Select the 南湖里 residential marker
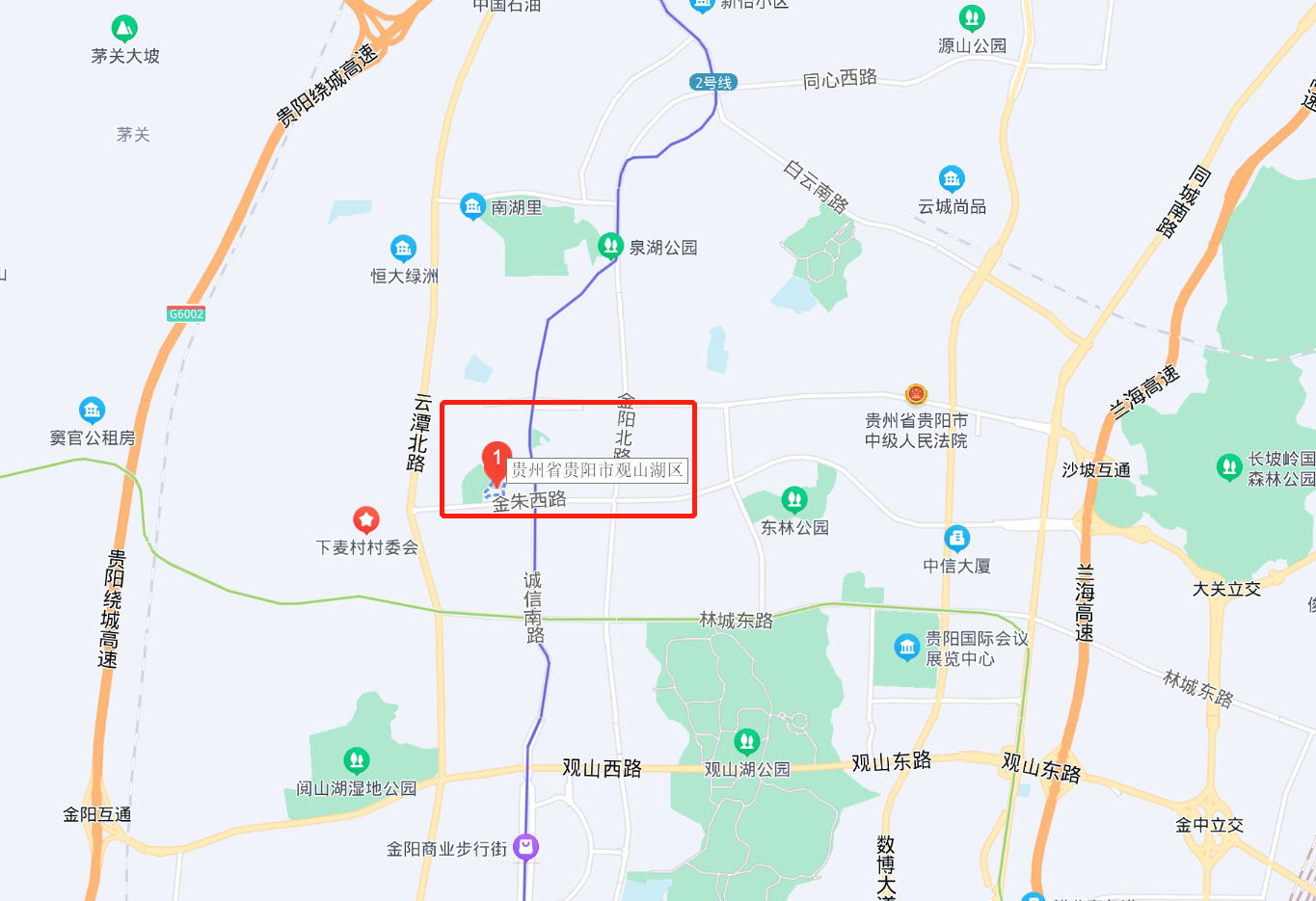The height and width of the screenshot is (901, 1316). (472, 205)
